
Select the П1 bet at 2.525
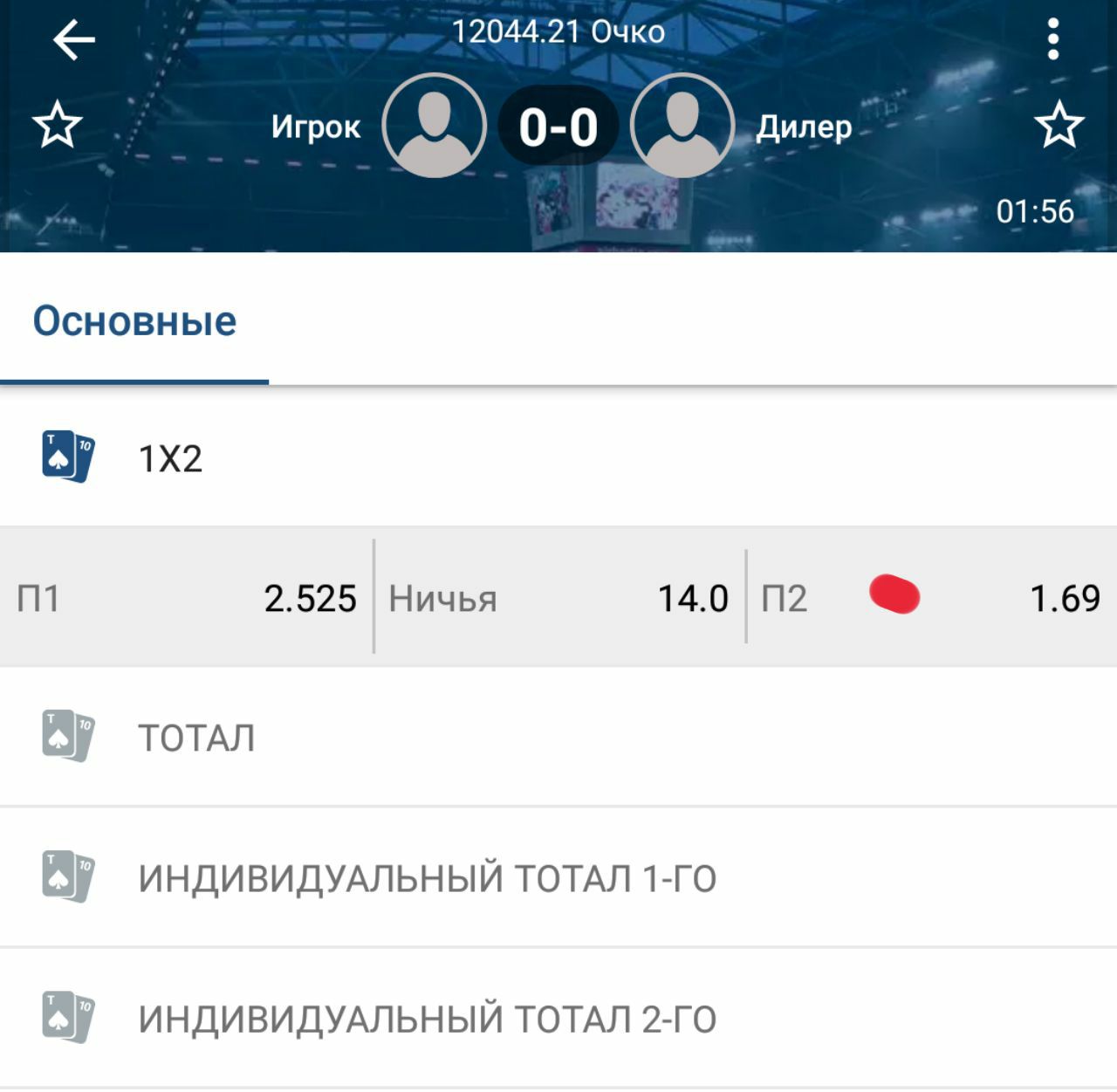click(x=186, y=598)
